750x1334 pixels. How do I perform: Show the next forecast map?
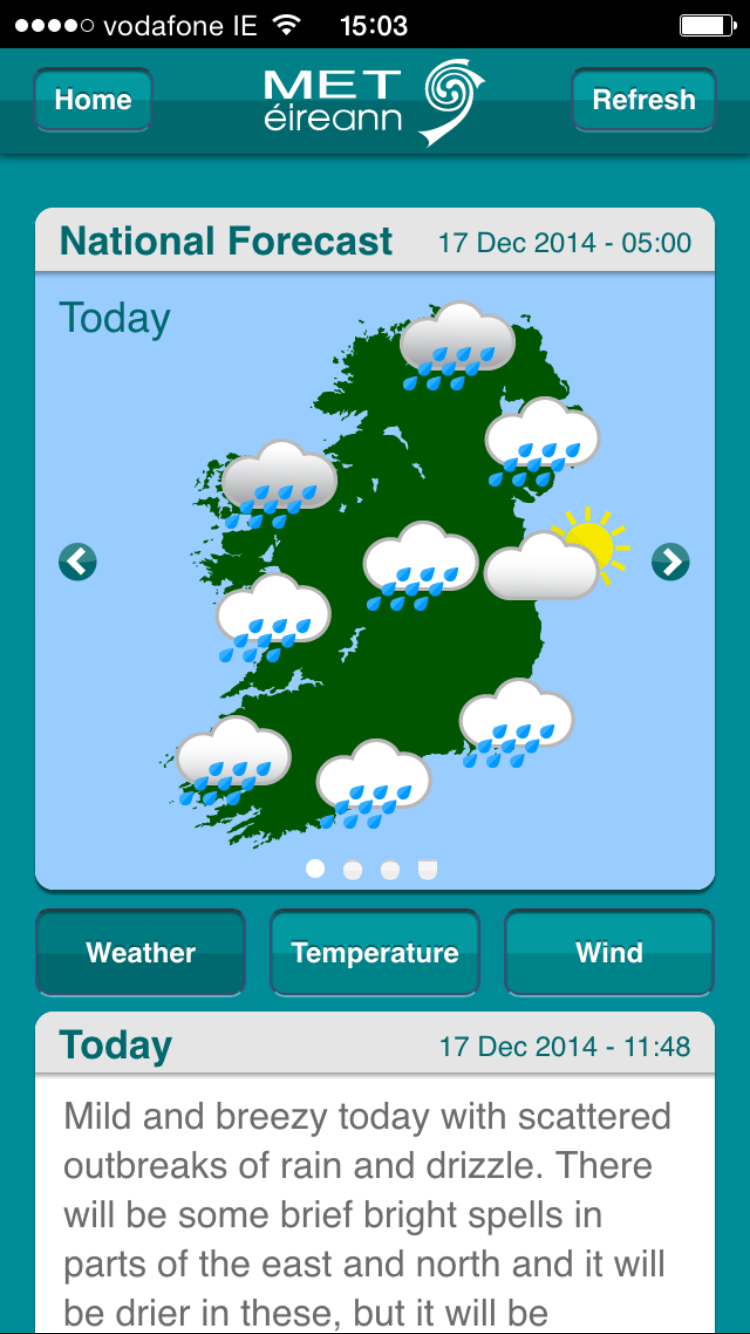(670, 562)
